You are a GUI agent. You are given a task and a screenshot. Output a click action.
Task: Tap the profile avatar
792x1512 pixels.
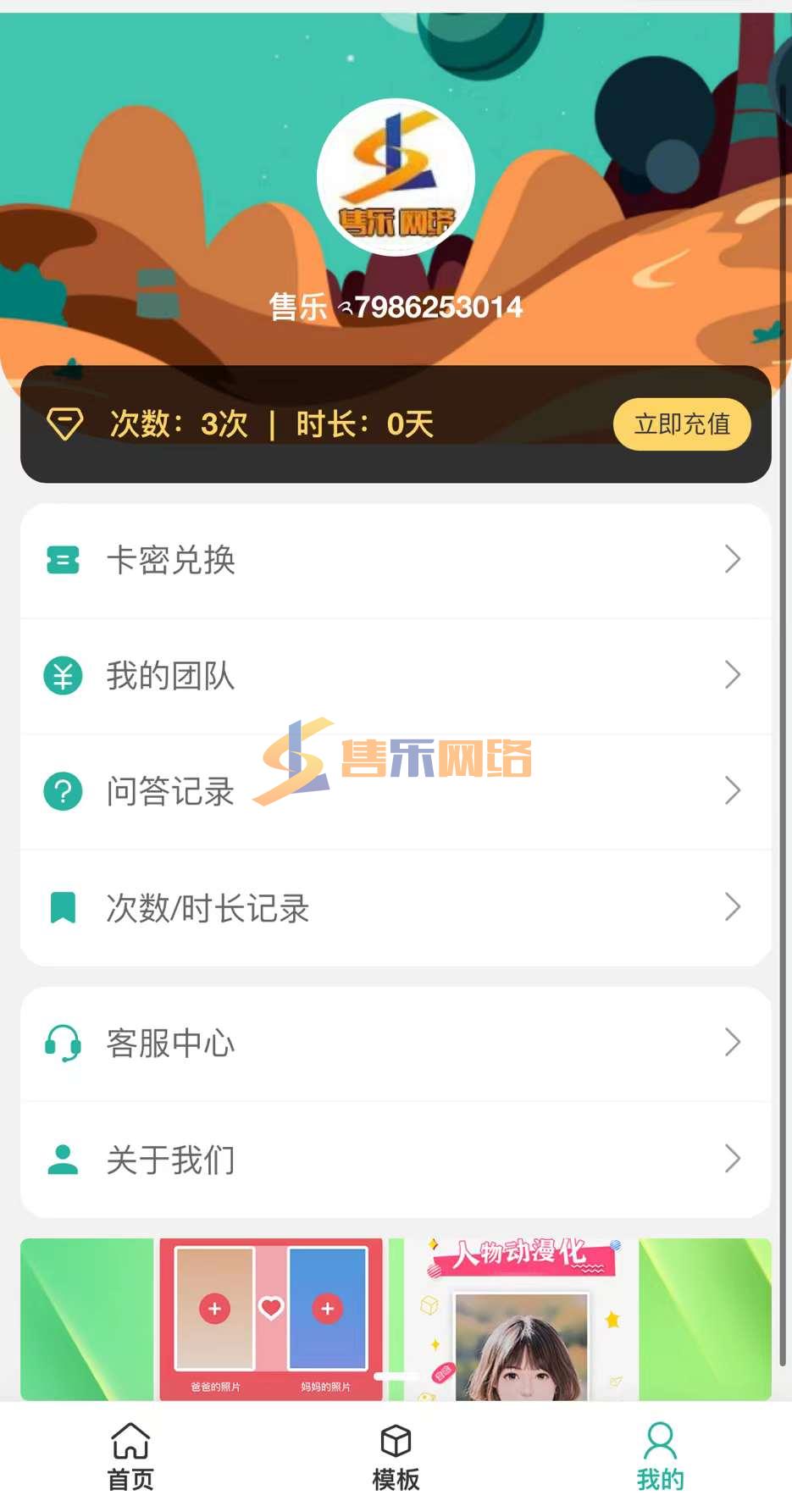pos(396,177)
